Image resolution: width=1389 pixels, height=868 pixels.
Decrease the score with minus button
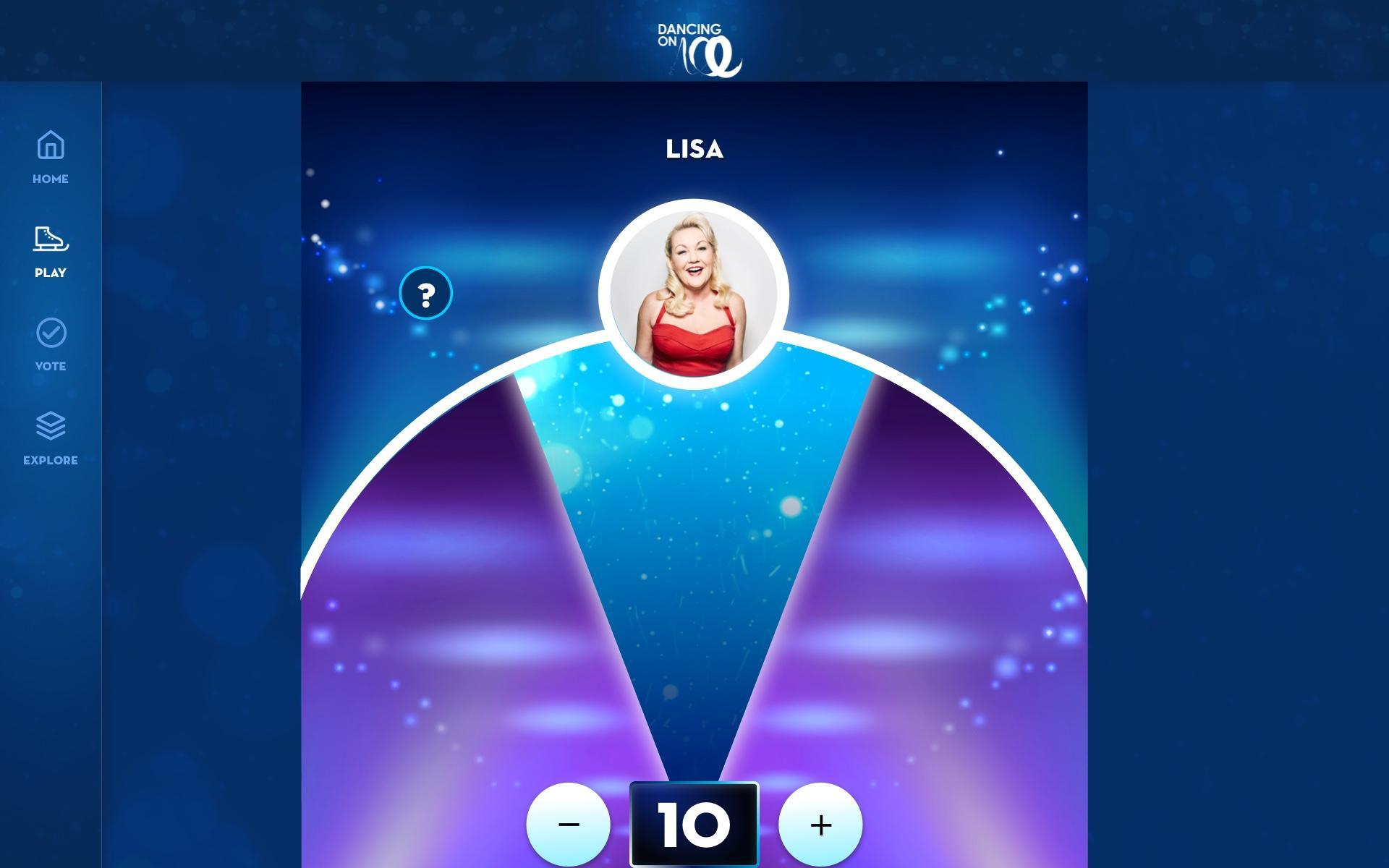pos(569,824)
